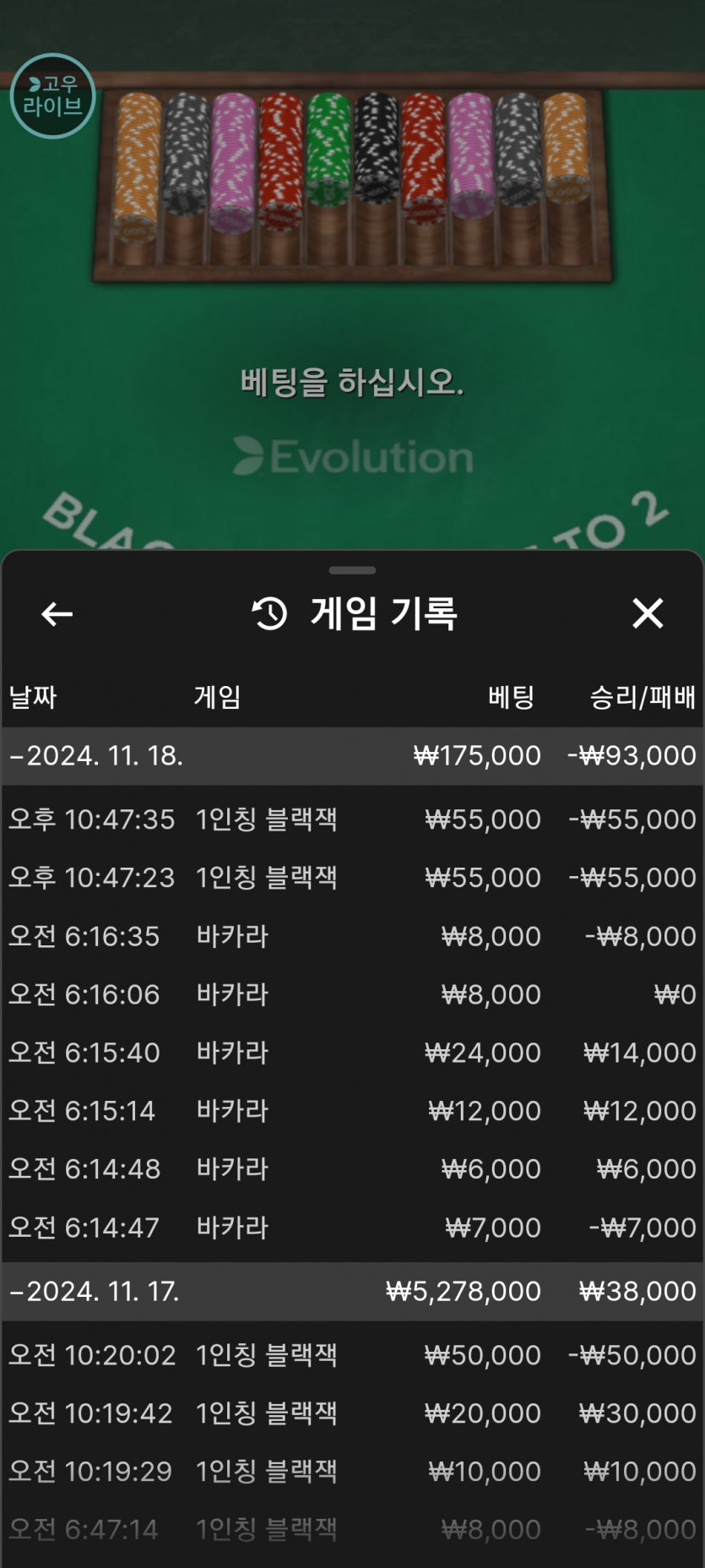Collapse the 2024. 11. 17. date section
Viewport: 705px width, 1568px height.
click(x=352, y=1291)
